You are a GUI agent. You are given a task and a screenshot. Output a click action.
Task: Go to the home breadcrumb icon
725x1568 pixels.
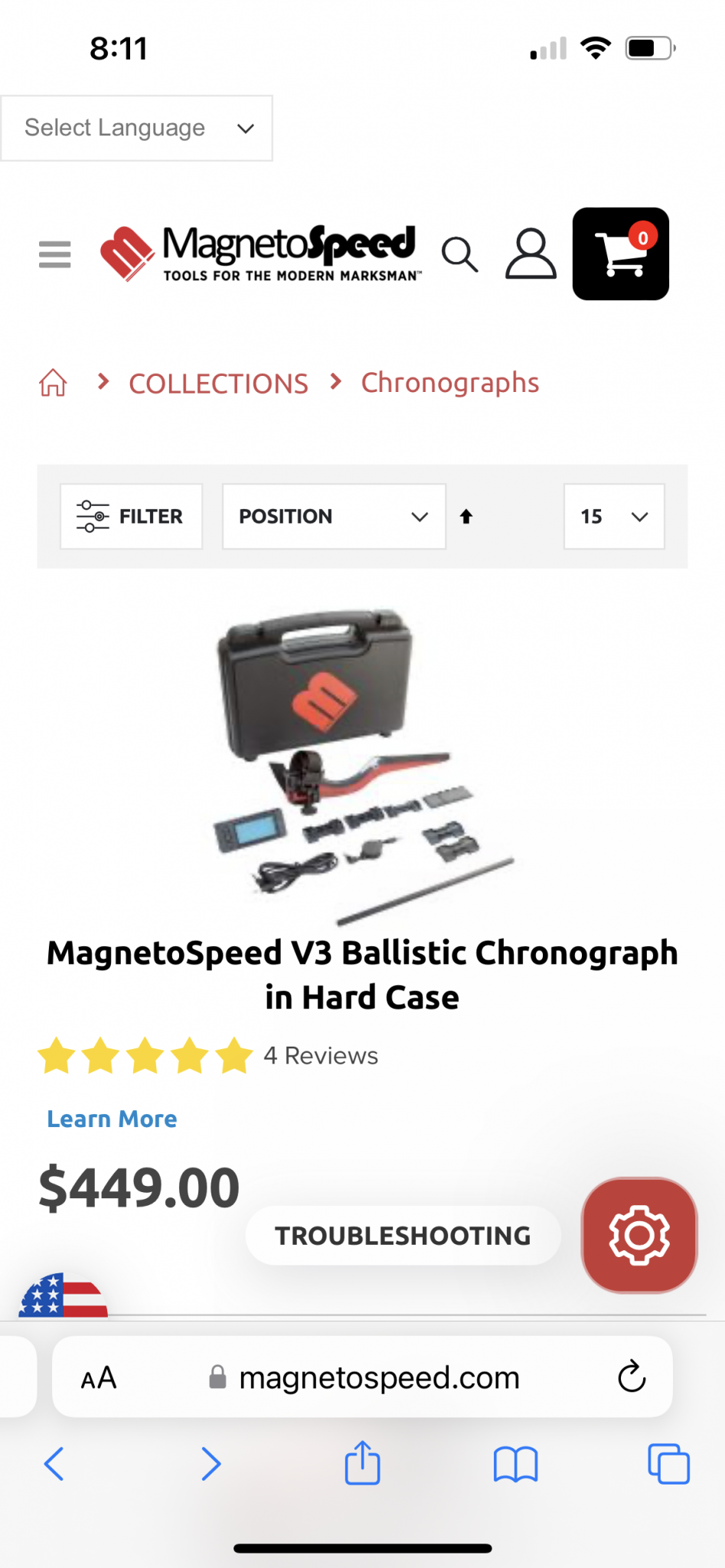coord(53,382)
